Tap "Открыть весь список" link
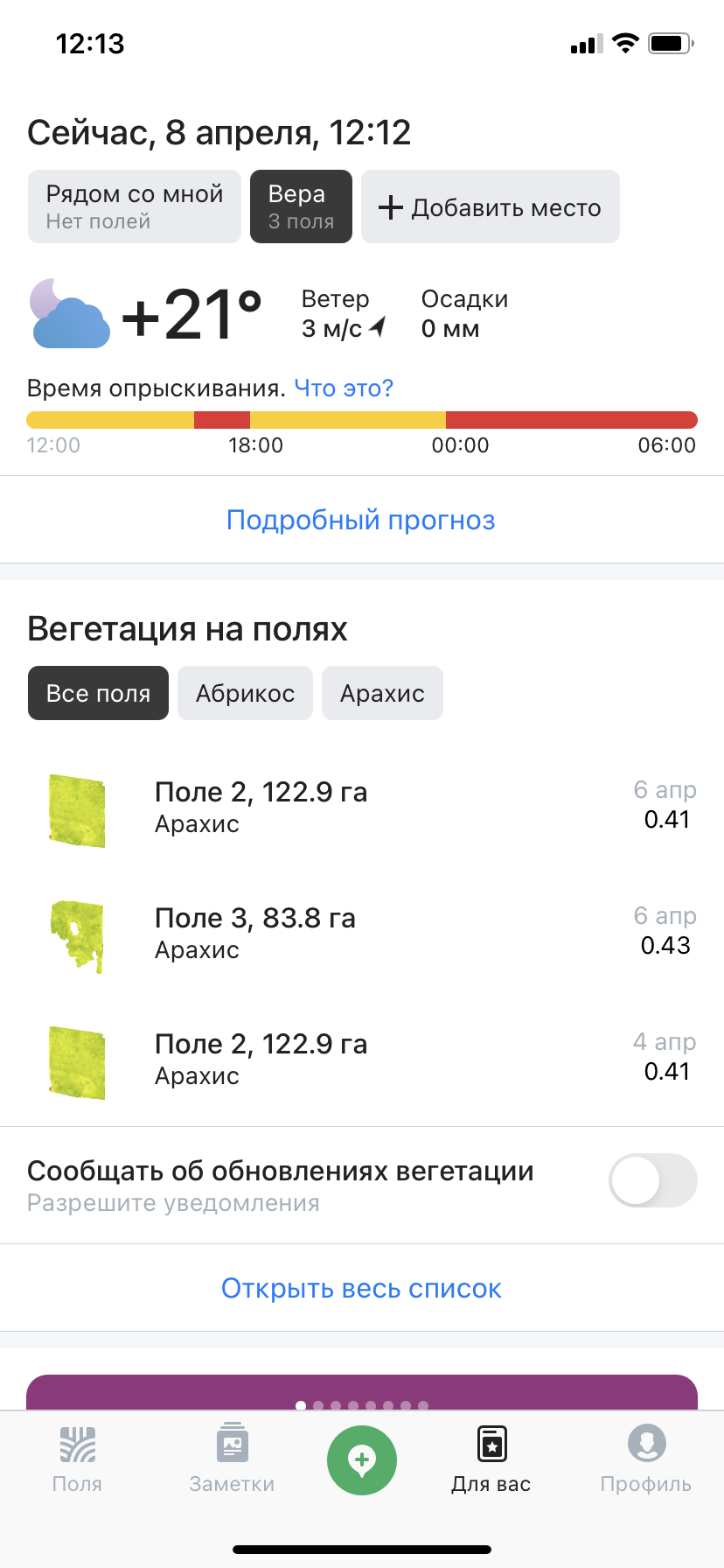 coord(361,1288)
